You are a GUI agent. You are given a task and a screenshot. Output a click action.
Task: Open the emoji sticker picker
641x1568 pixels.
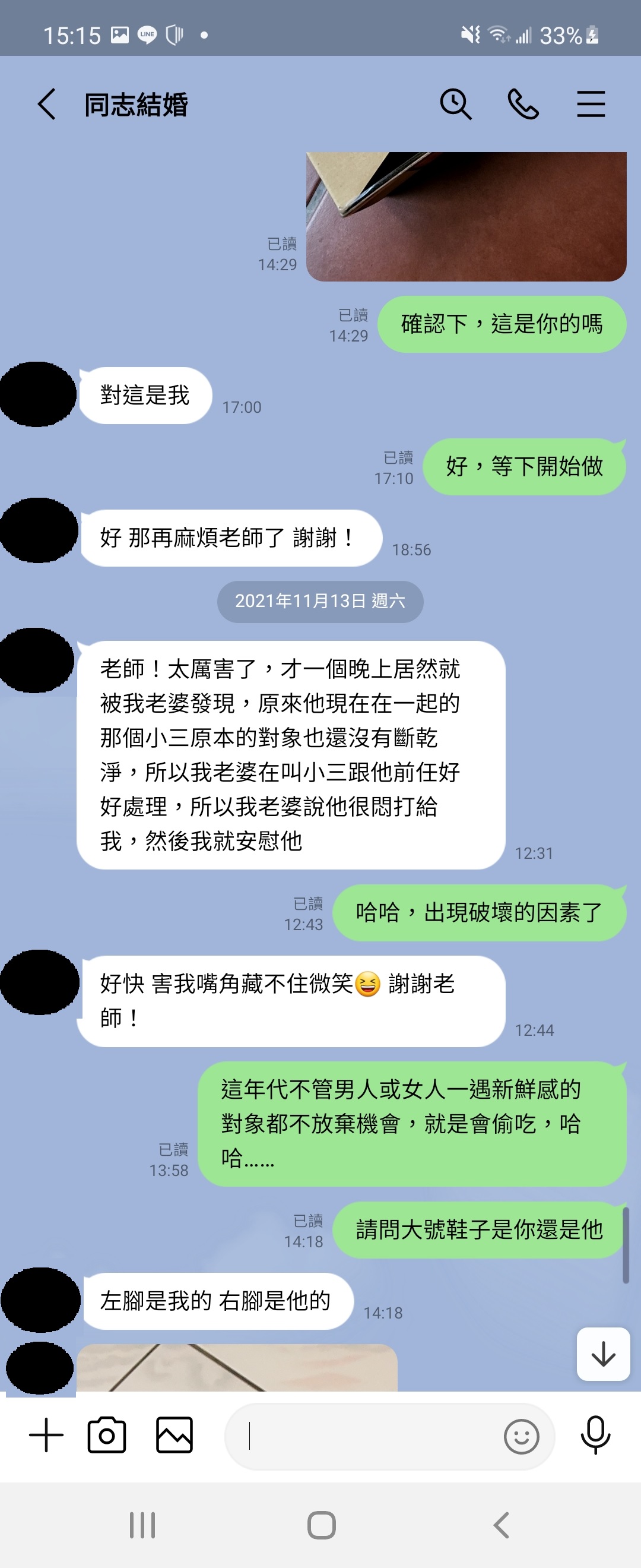pos(521,1437)
